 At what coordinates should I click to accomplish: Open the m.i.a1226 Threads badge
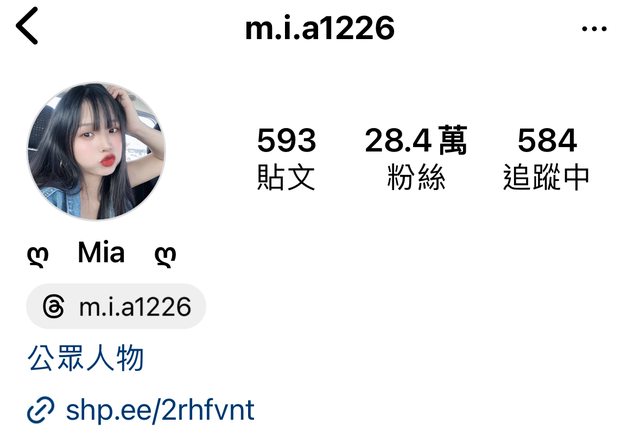tap(117, 307)
